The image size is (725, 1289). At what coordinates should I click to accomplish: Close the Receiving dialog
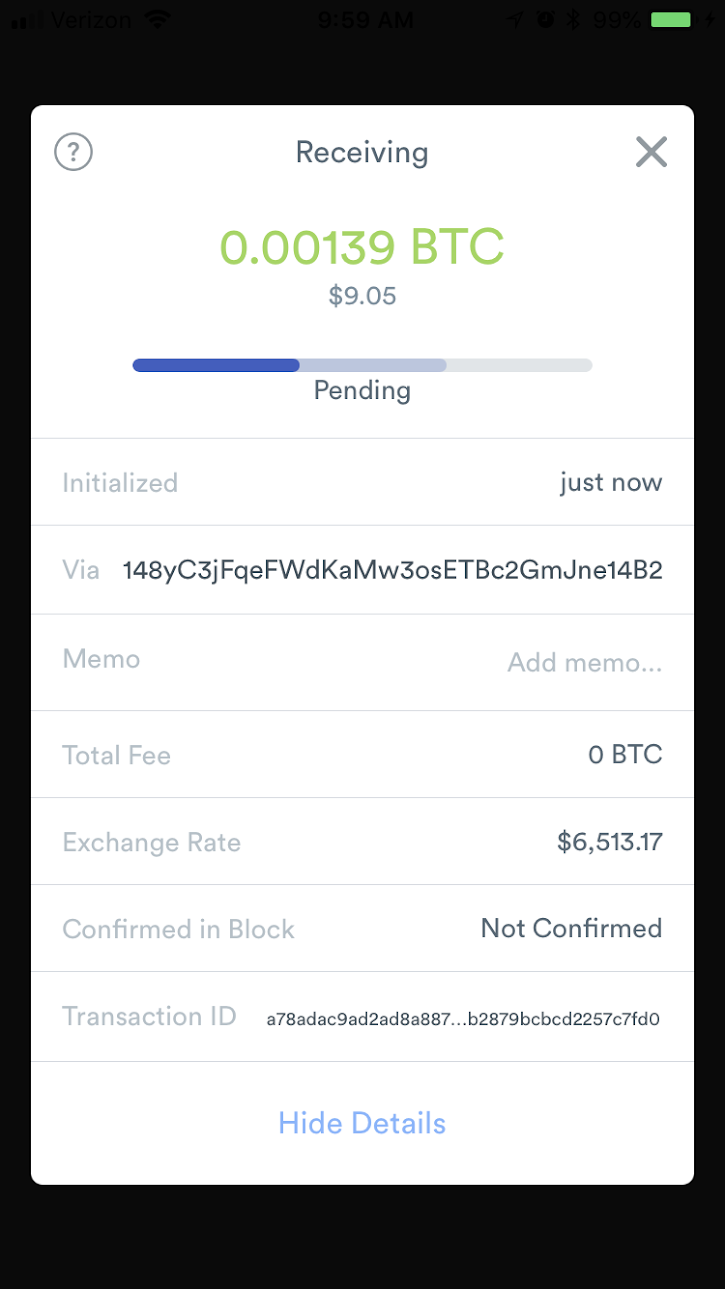[x=651, y=152]
